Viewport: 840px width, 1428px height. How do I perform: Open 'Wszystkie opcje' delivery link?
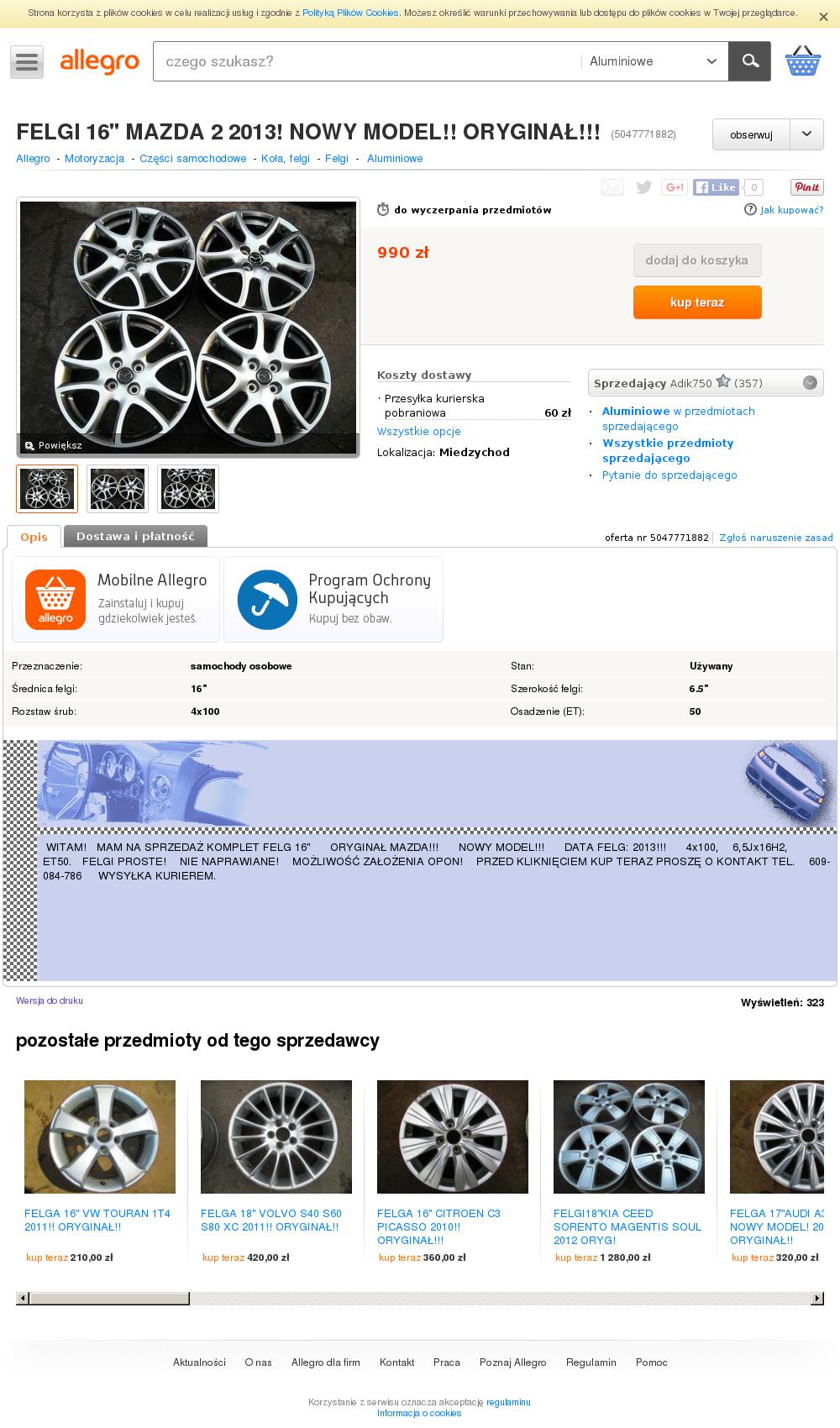419,431
